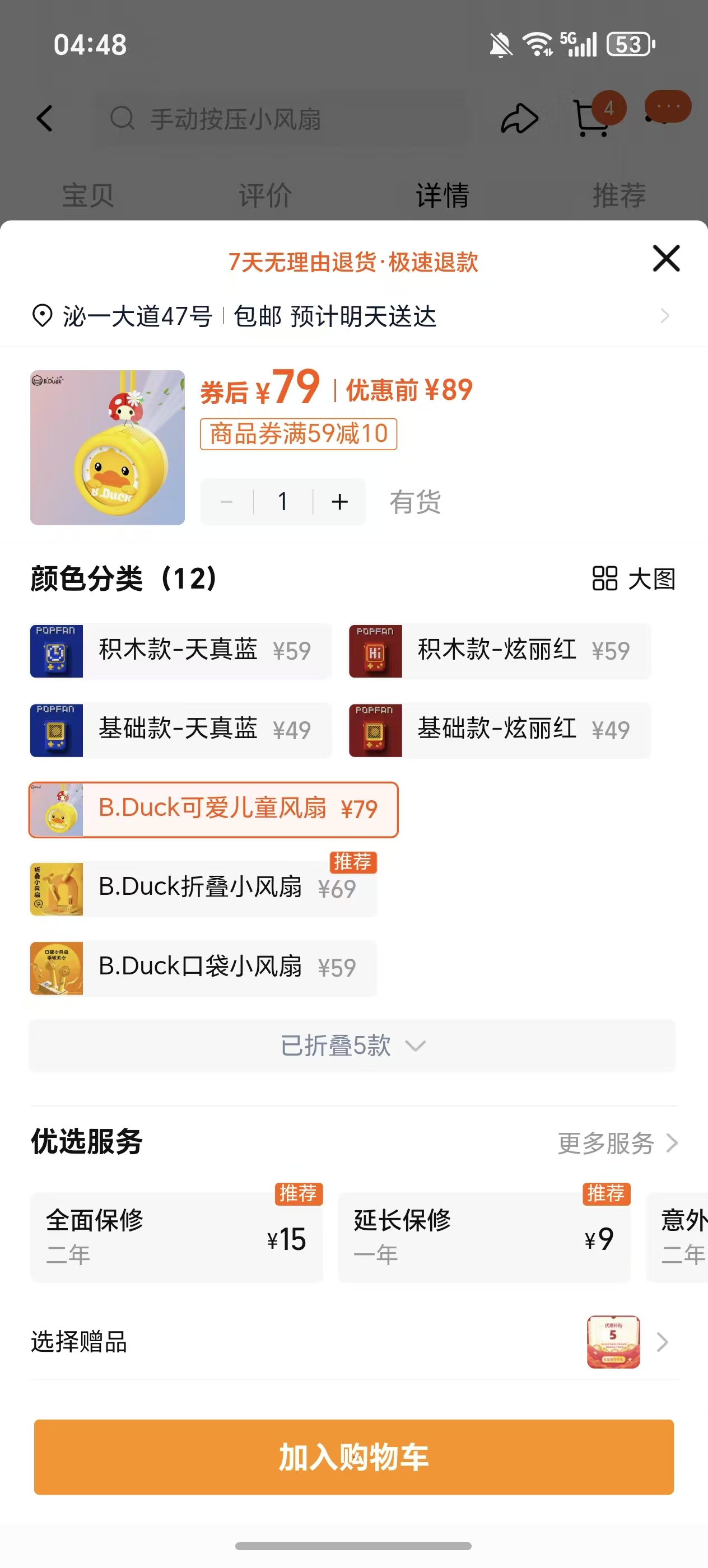Select the 积木款-天真蓝 option
Screen dimensions: 708x1568
click(x=181, y=651)
